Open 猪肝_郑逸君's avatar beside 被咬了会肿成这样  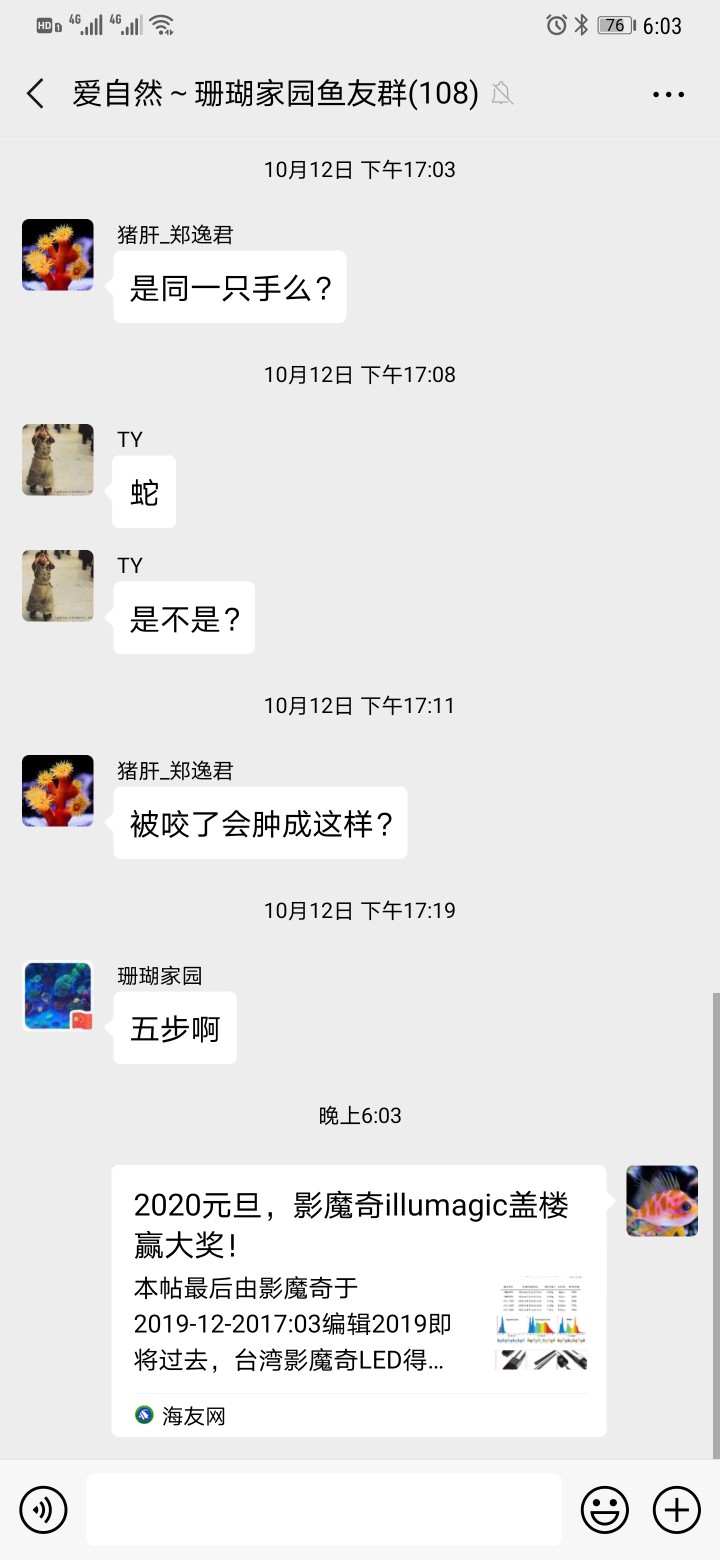tap(58, 791)
